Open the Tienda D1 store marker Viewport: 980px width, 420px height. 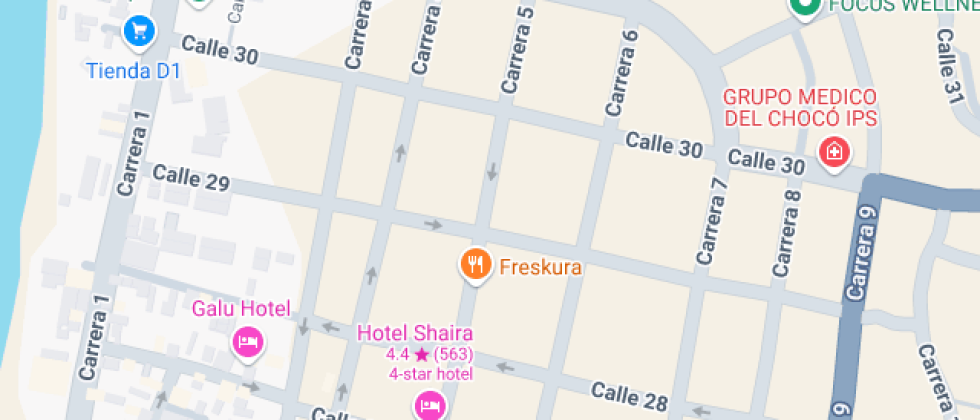(139, 32)
